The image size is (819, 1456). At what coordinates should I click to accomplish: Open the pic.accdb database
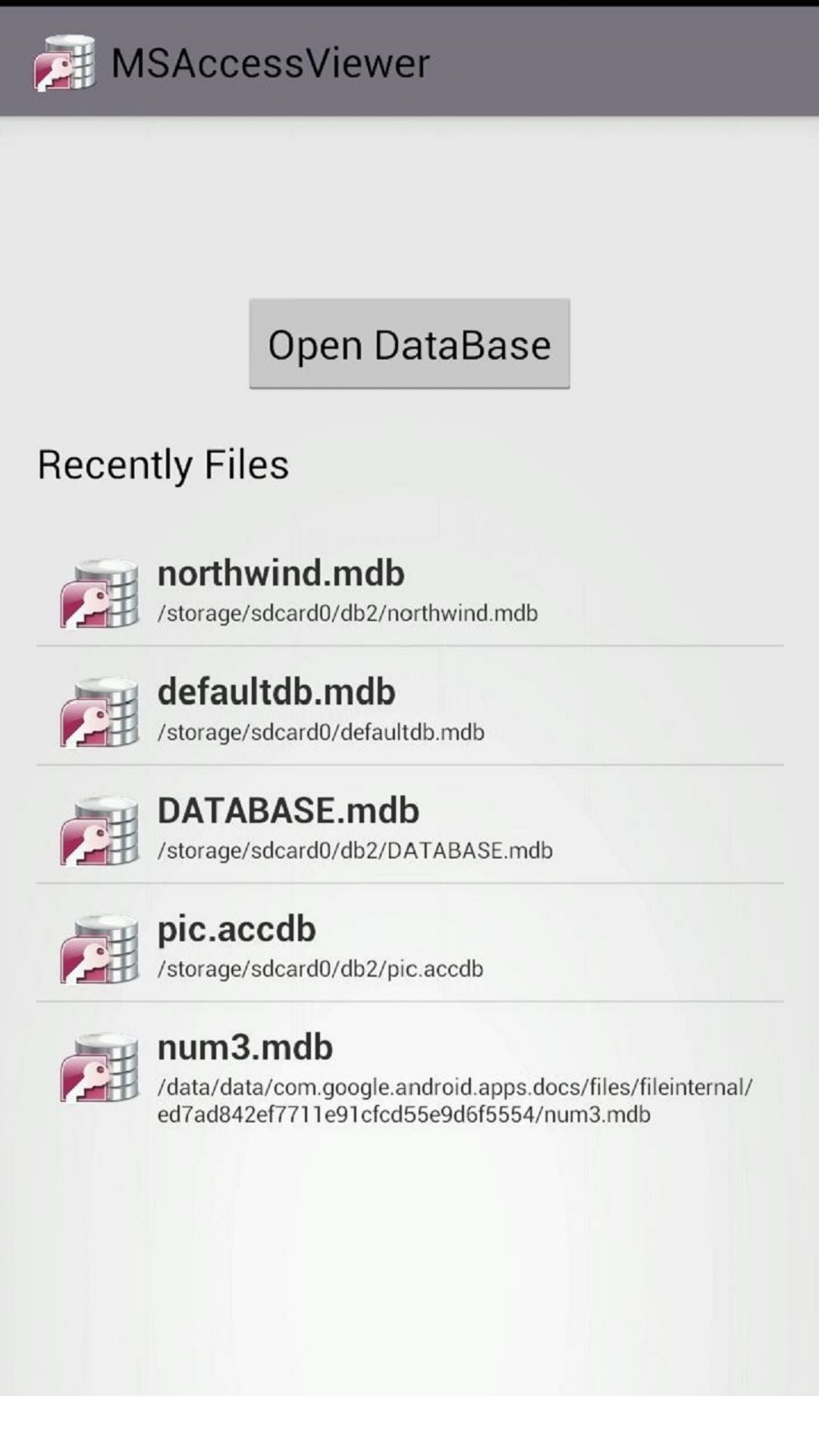click(409, 946)
